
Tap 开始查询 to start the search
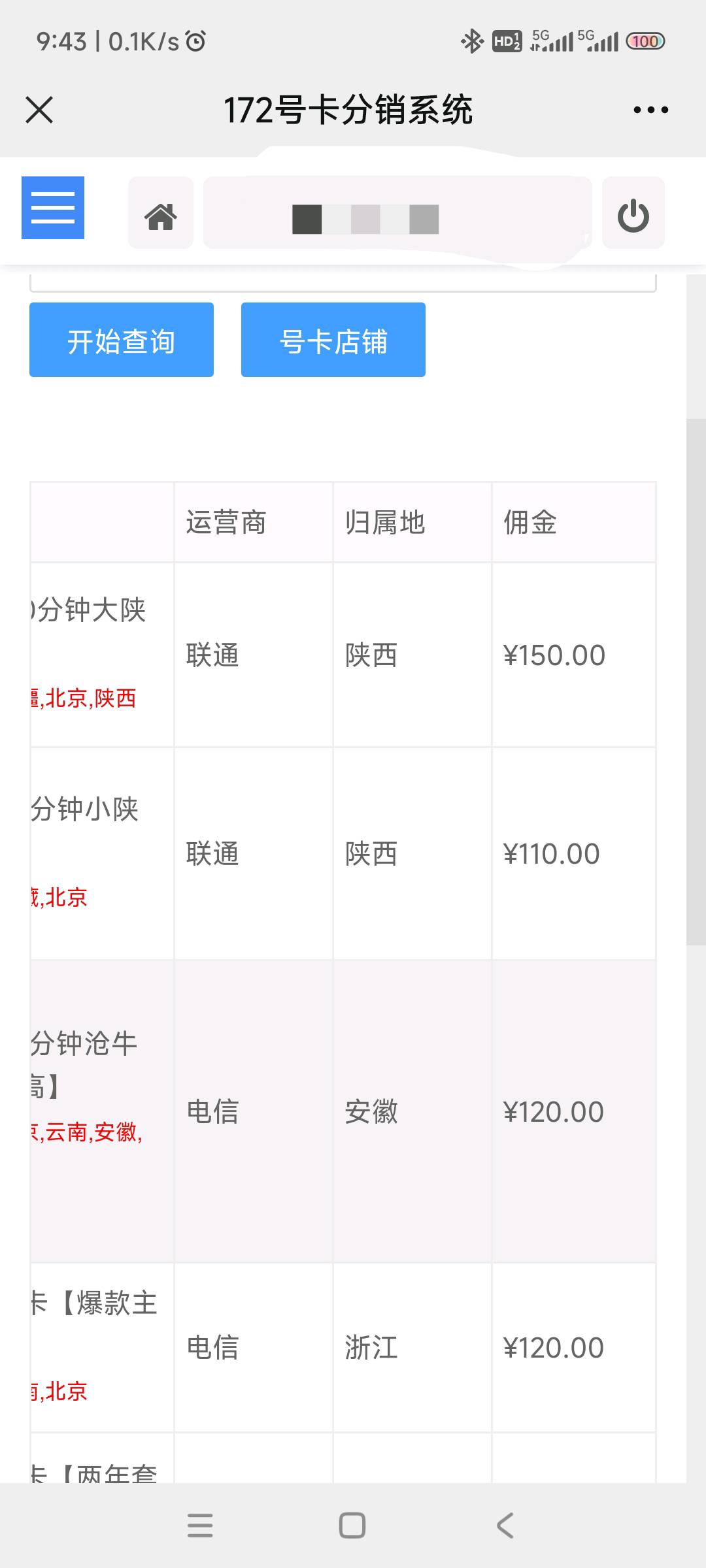coord(122,340)
